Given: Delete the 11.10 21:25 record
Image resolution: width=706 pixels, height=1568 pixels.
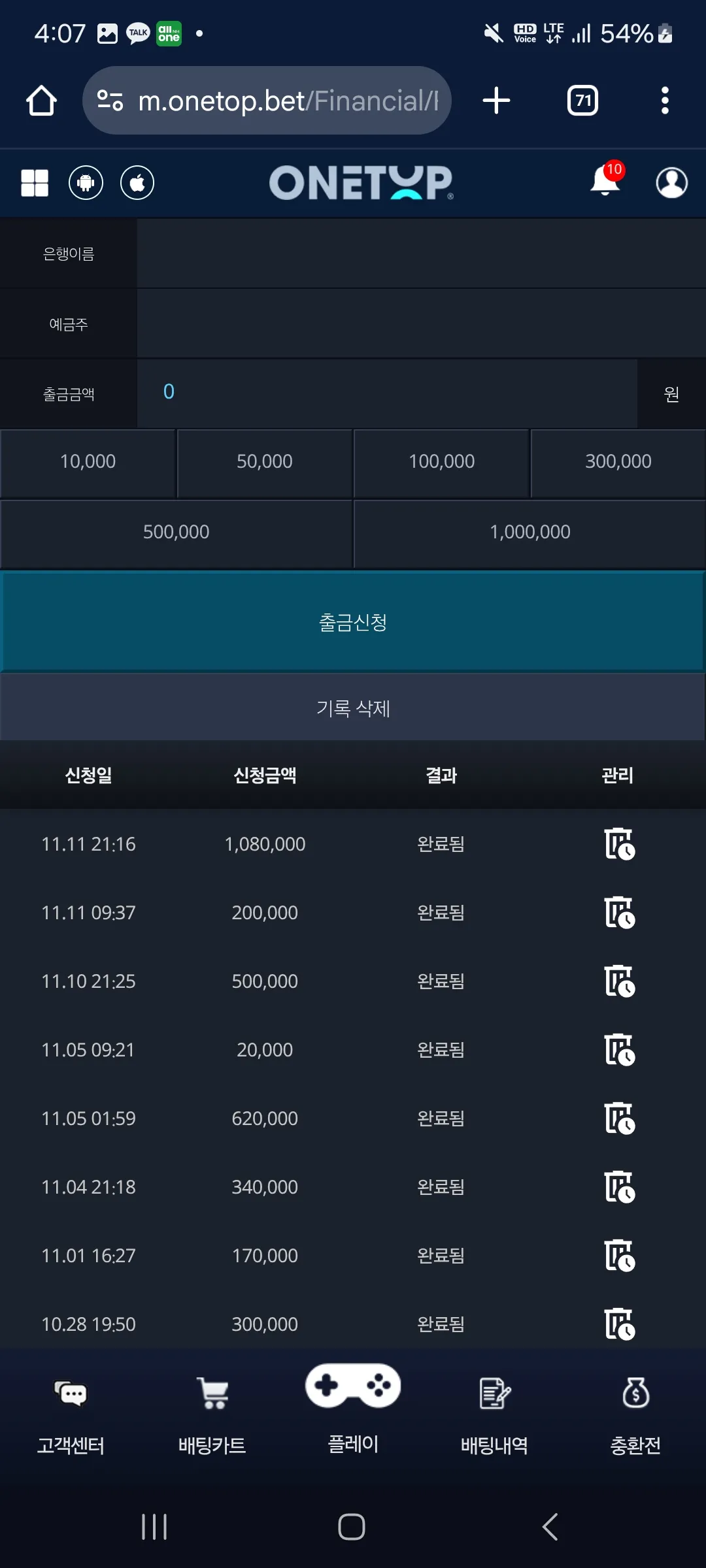Looking at the screenshot, I should point(619,981).
